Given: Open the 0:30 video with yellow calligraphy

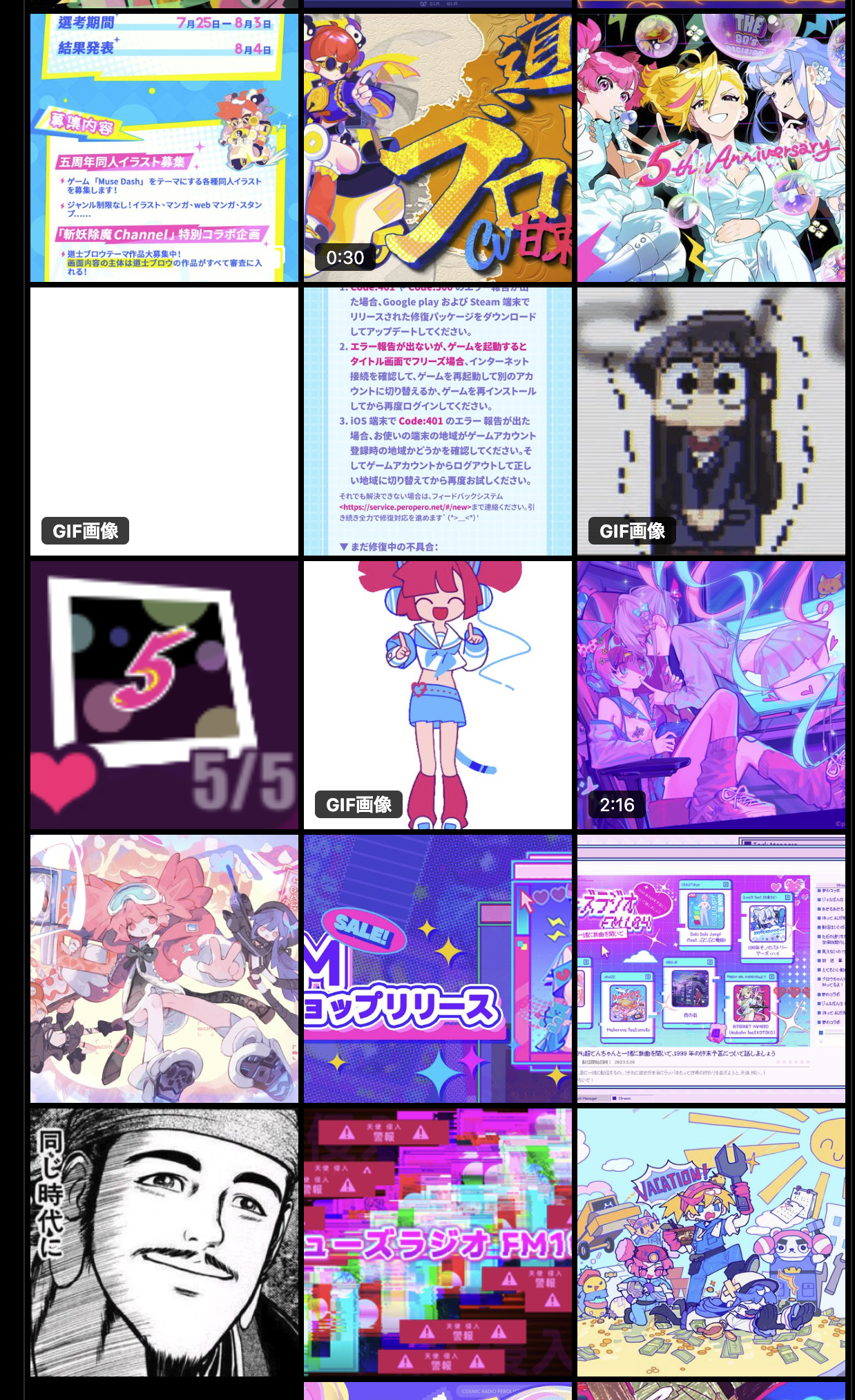Looking at the screenshot, I should [437, 147].
